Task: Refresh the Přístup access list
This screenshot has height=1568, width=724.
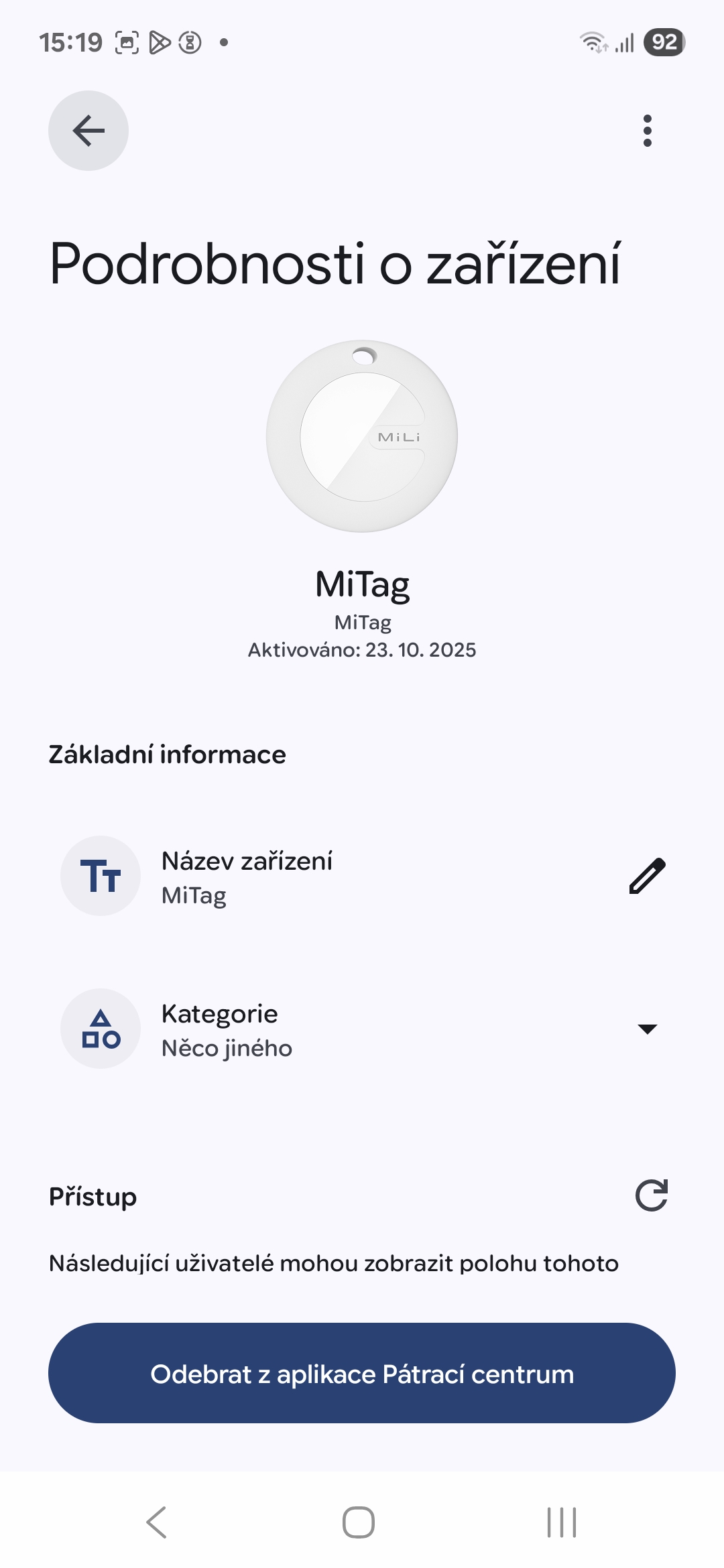Action: [651, 1196]
